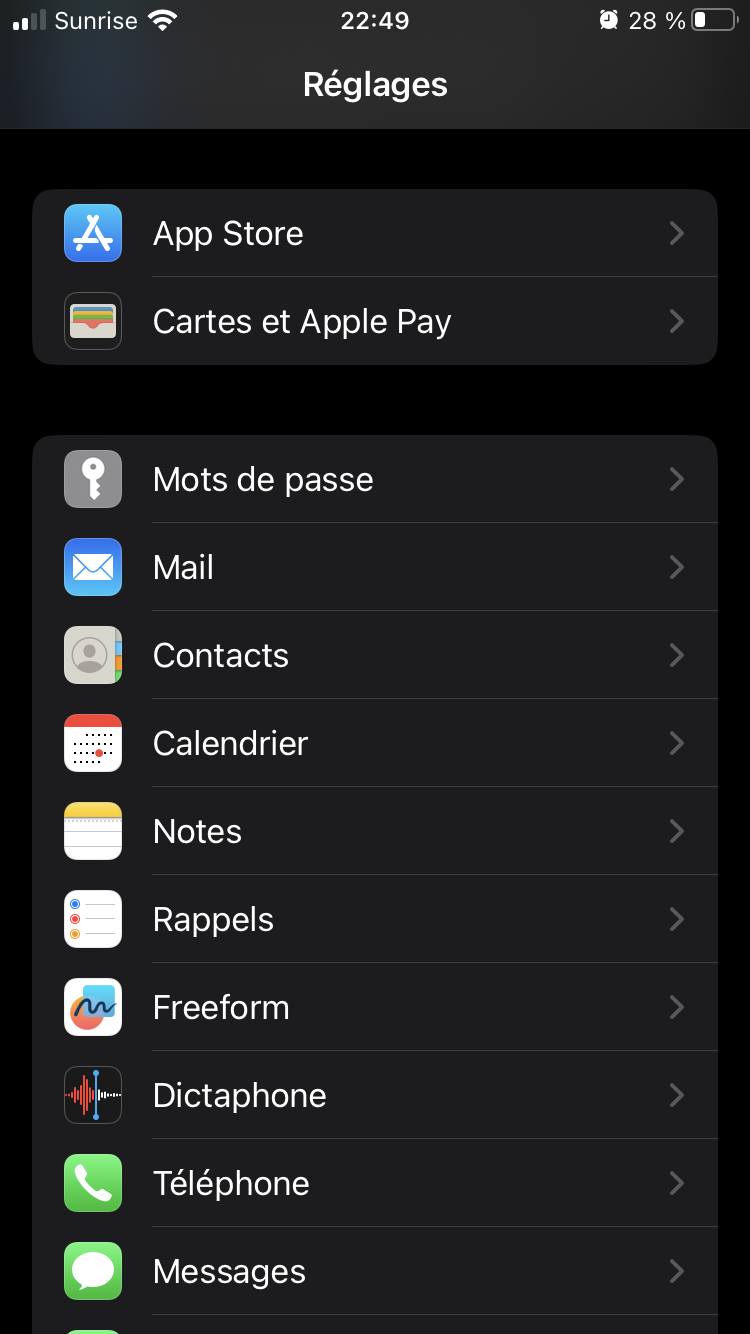Open Téléphone settings

pos(375,1183)
